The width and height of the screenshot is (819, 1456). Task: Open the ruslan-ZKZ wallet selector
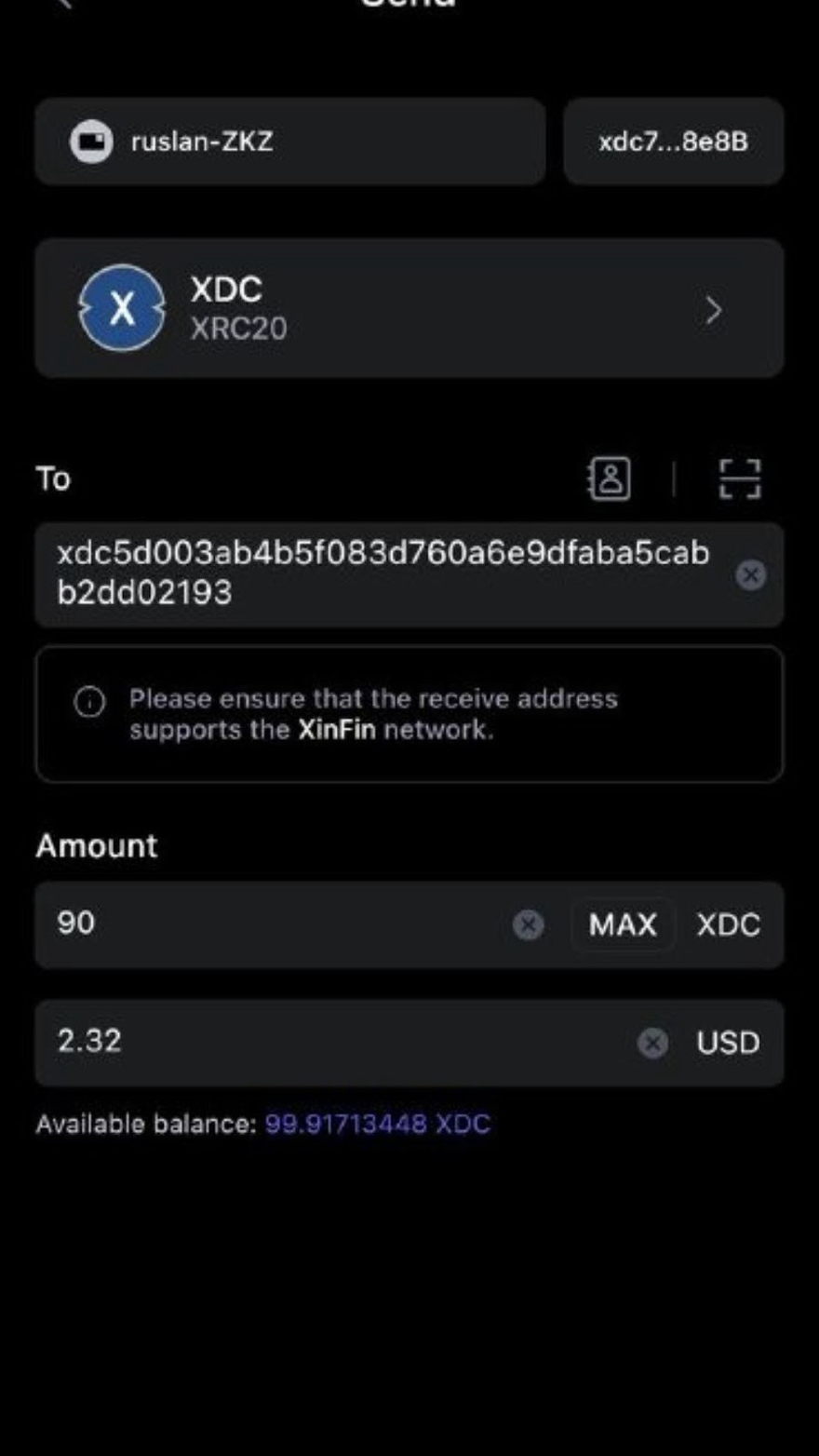click(x=289, y=142)
